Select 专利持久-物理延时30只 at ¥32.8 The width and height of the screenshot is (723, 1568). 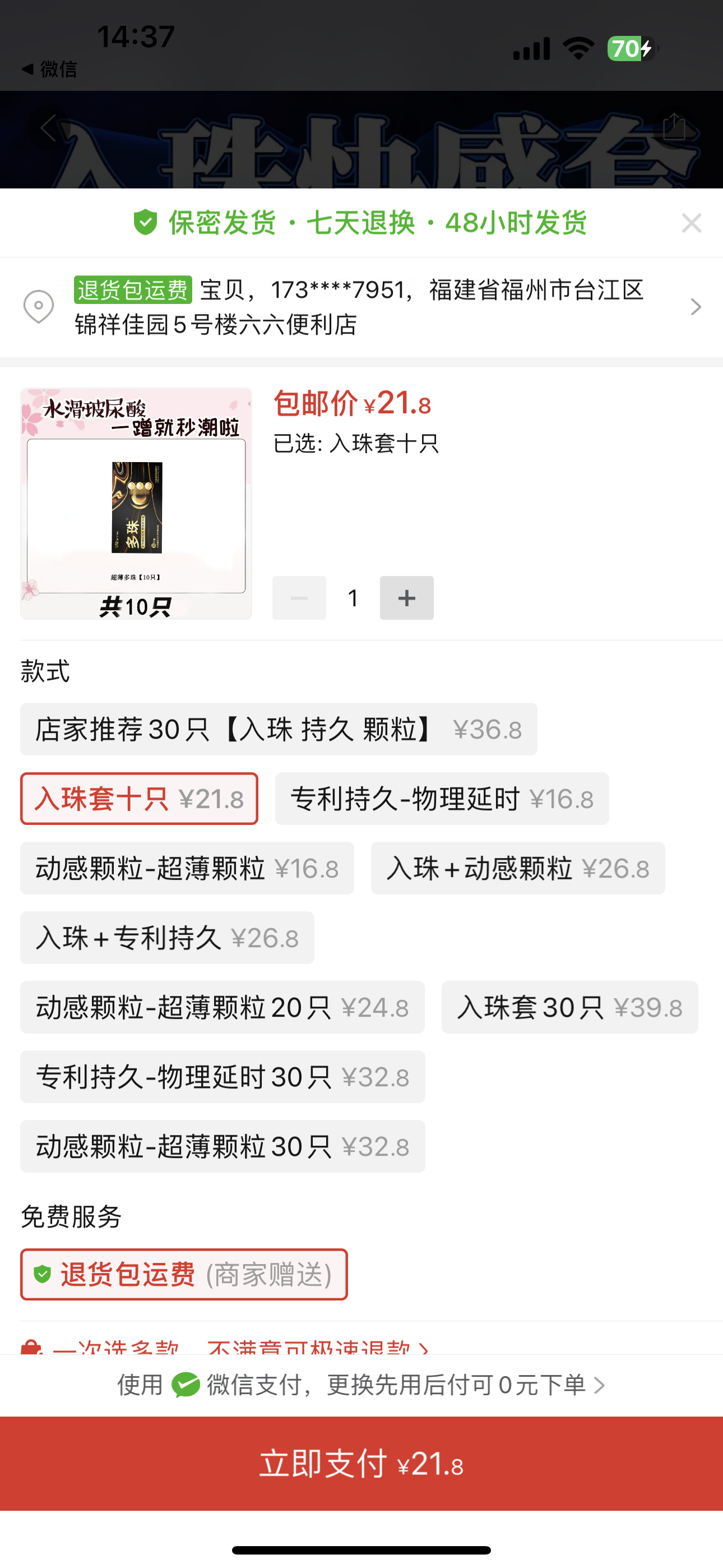pyautogui.click(x=222, y=1077)
